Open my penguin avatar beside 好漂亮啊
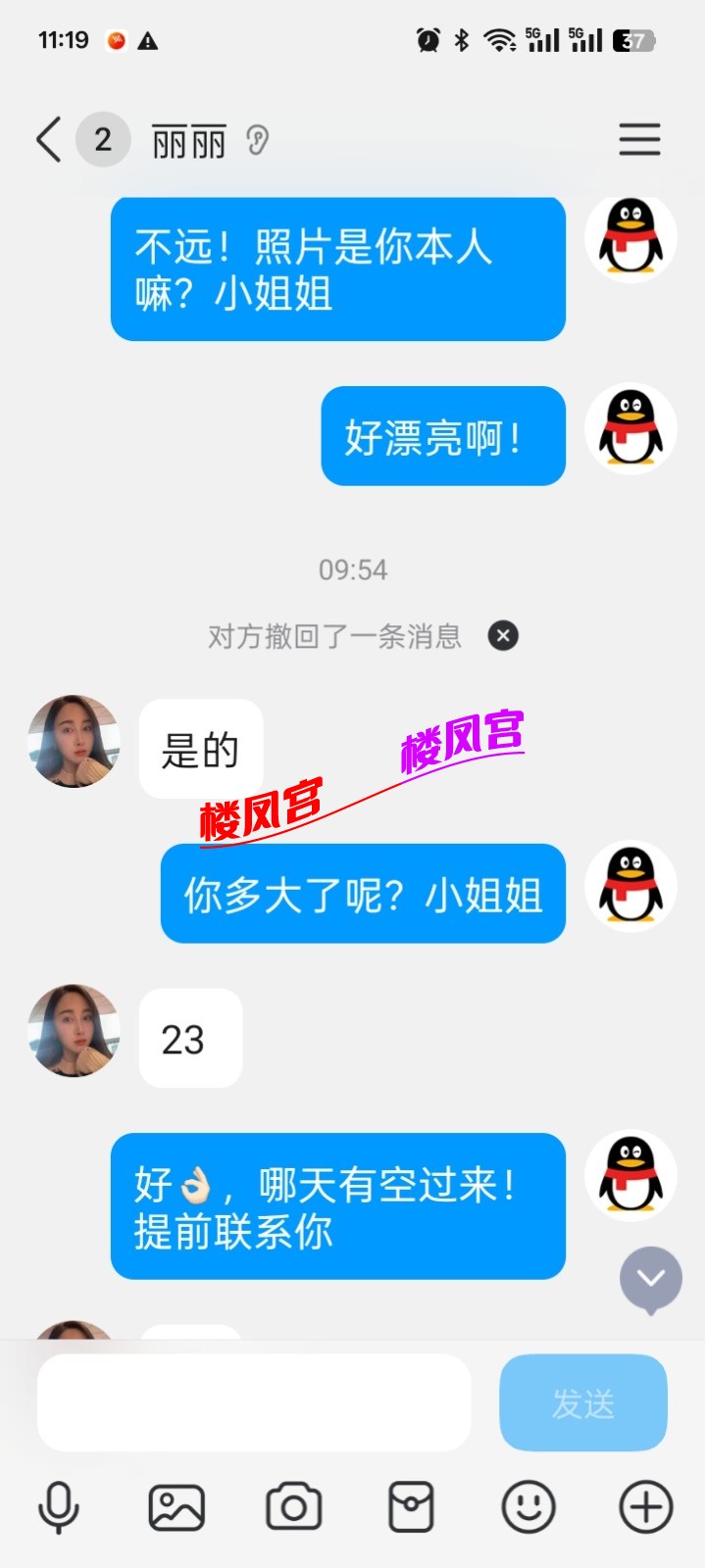This screenshot has width=705, height=1568. [x=630, y=428]
